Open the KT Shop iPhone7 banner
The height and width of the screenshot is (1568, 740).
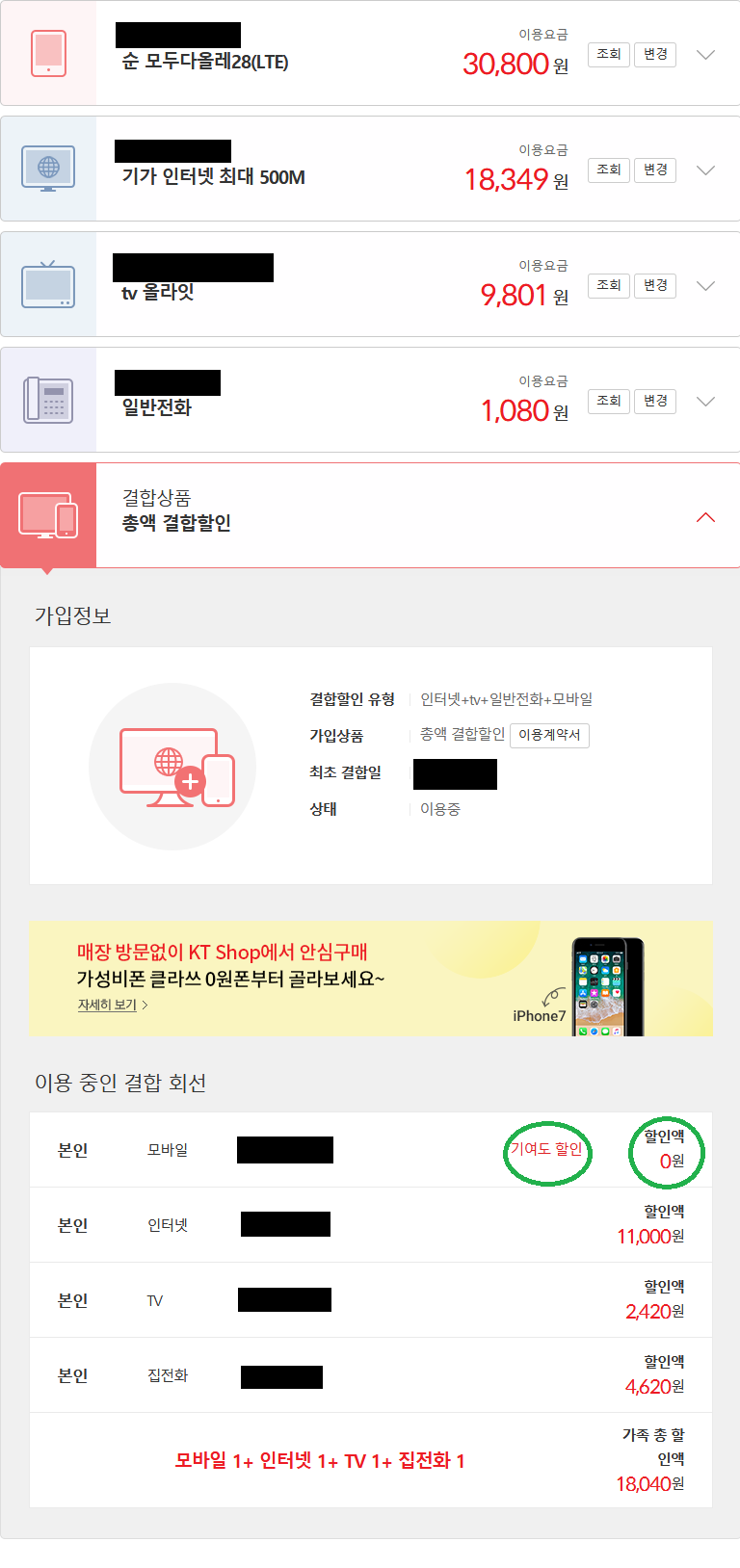[x=370, y=978]
